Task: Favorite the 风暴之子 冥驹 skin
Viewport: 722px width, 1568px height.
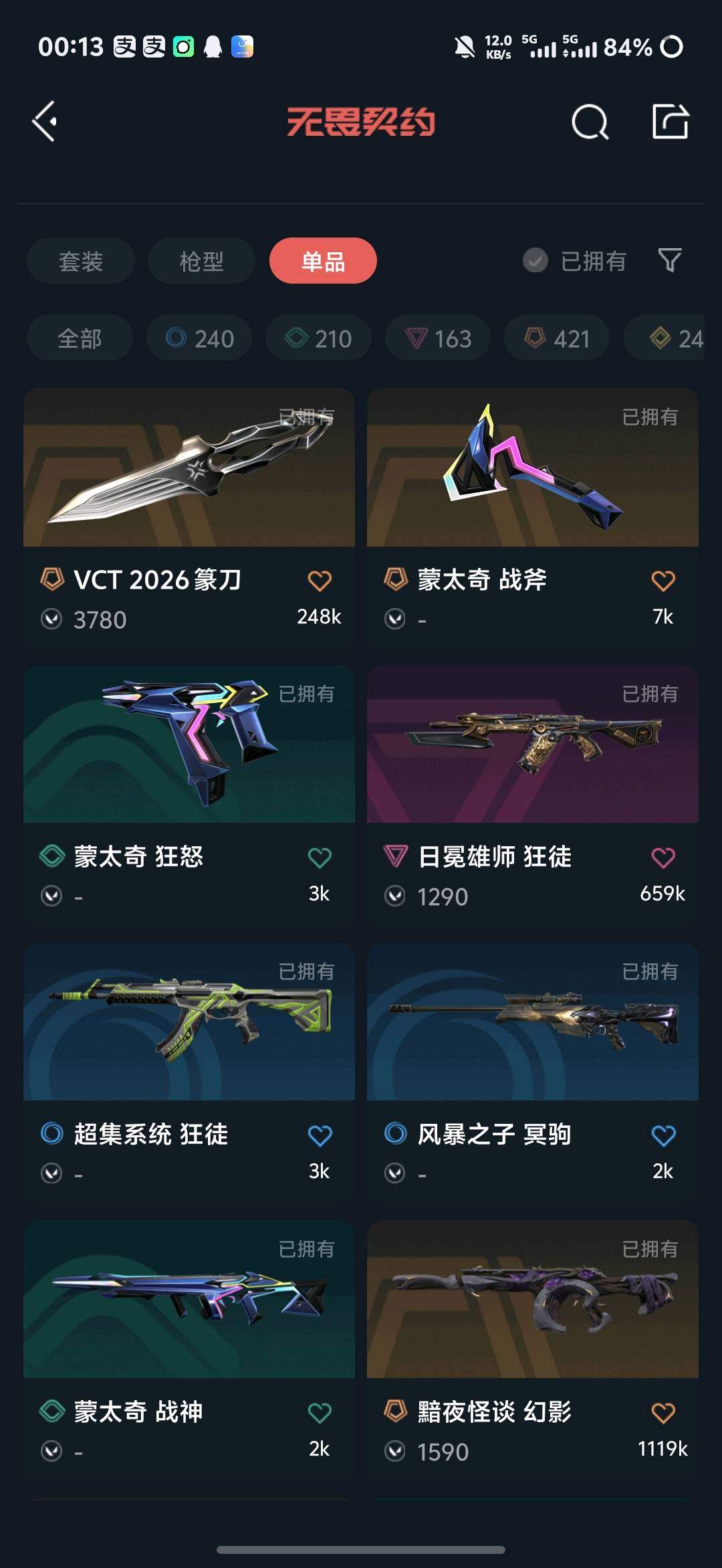Action: click(663, 1135)
